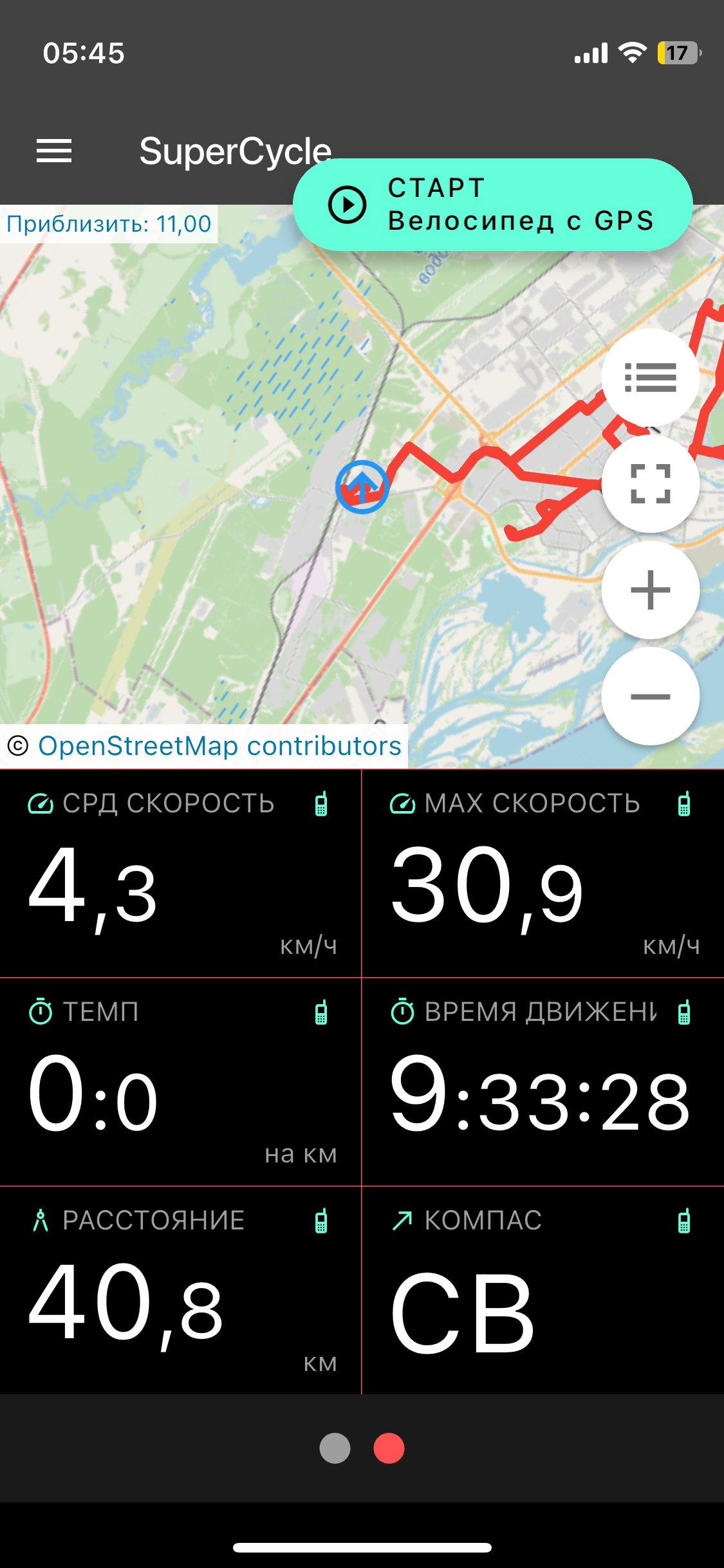The height and width of the screenshot is (1568, 724).
Task: Expand the map to fullscreen
Action: click(650, 483)
